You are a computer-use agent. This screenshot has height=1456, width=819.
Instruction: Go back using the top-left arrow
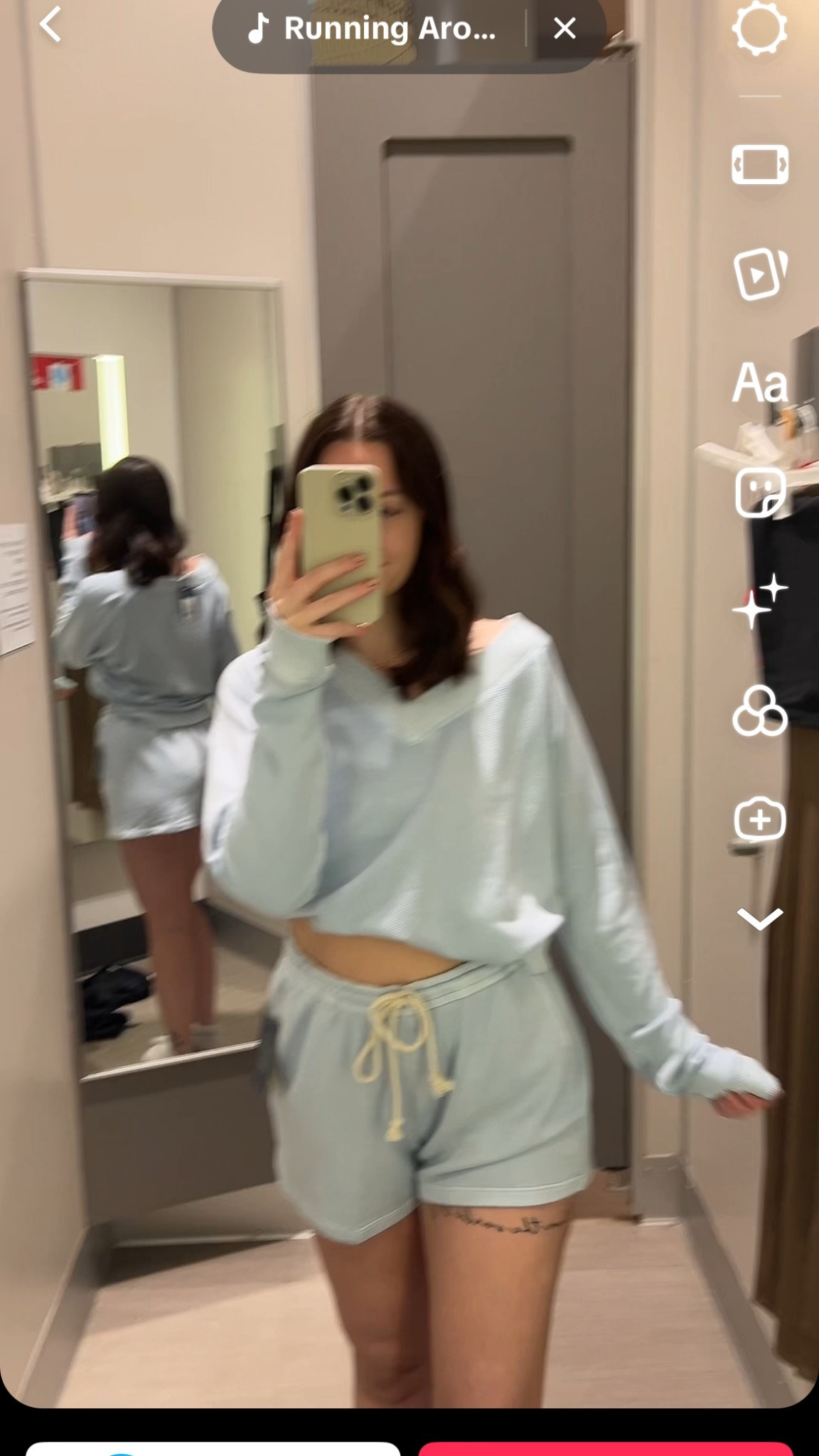[50, 26]
